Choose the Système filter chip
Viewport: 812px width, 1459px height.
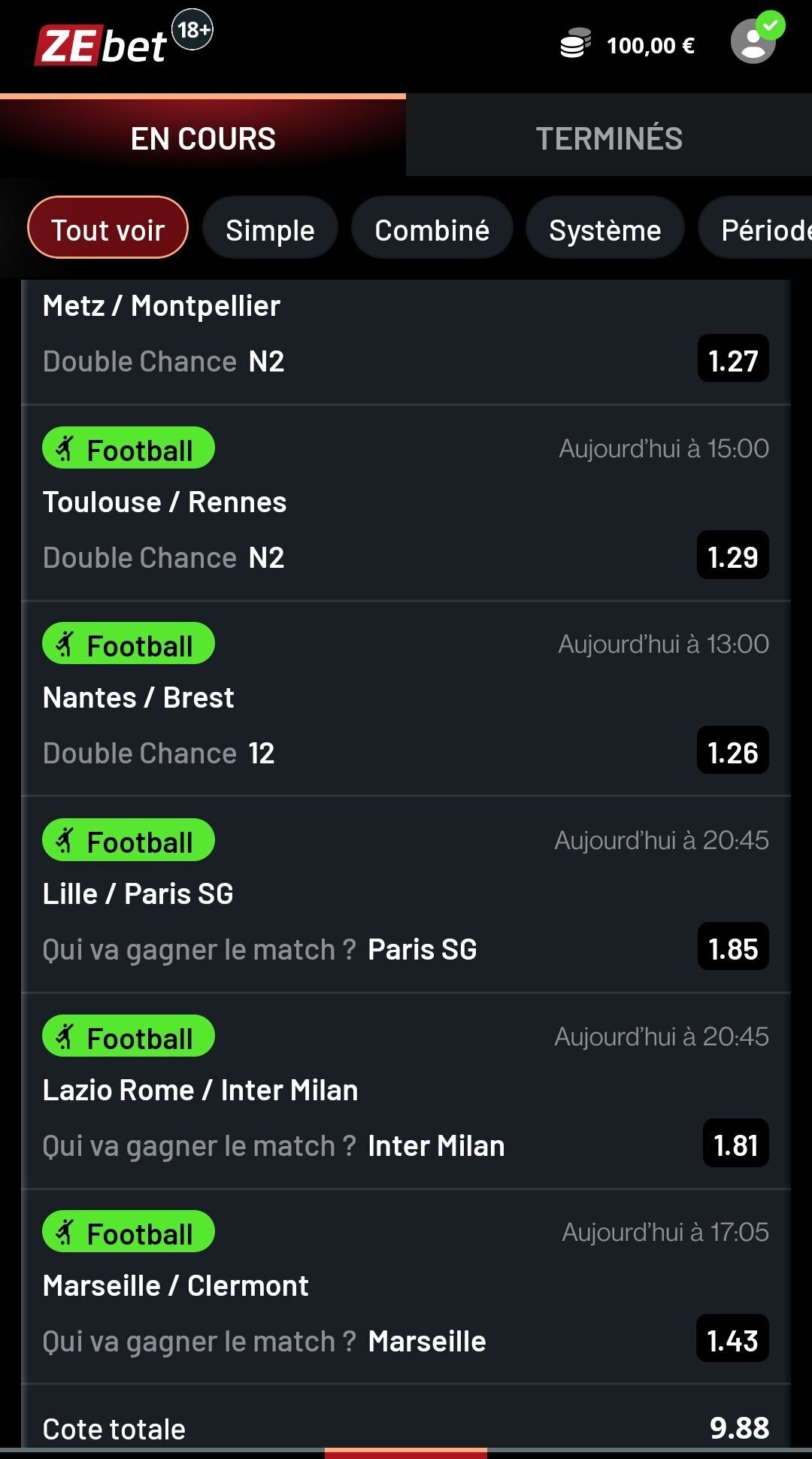point(604,229)
